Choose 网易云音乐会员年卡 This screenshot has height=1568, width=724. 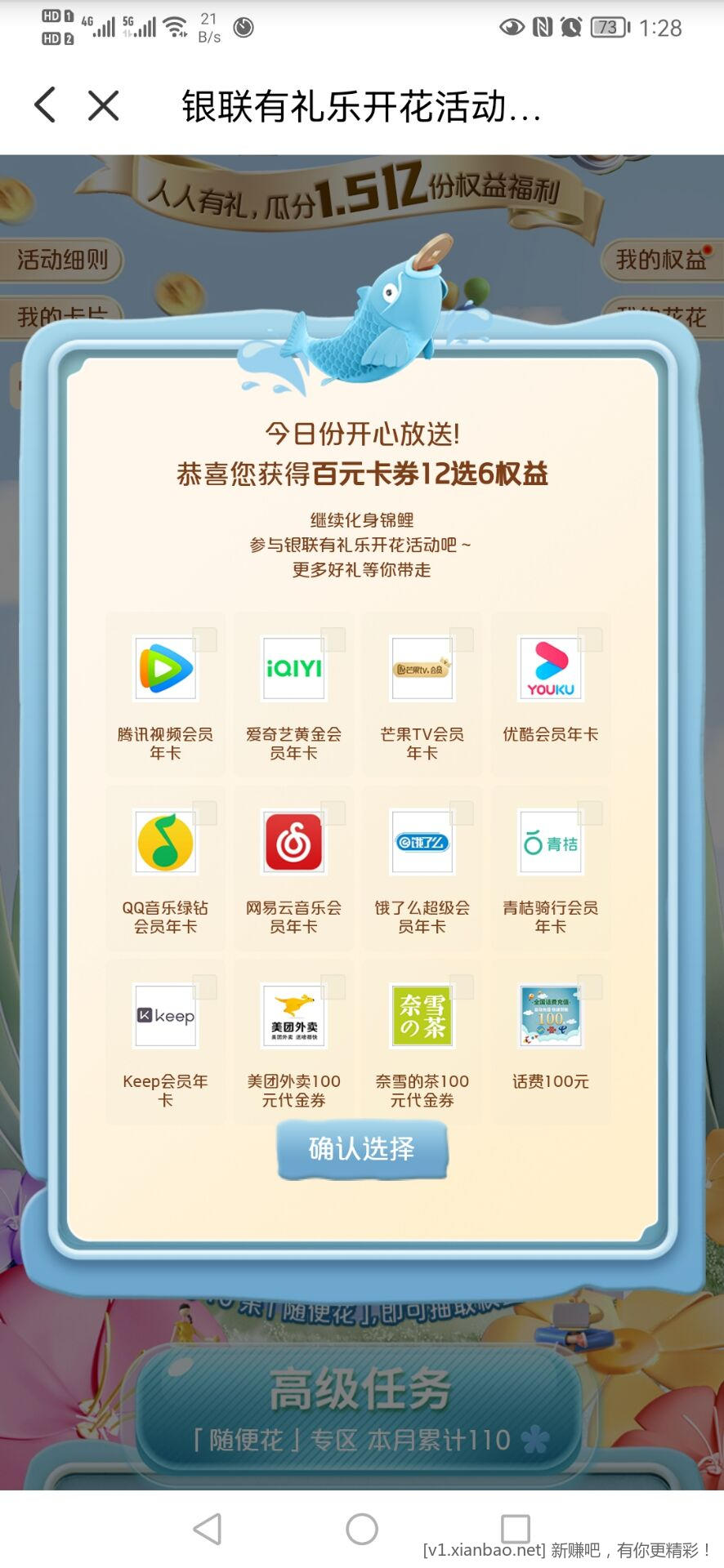coord(293,866)
